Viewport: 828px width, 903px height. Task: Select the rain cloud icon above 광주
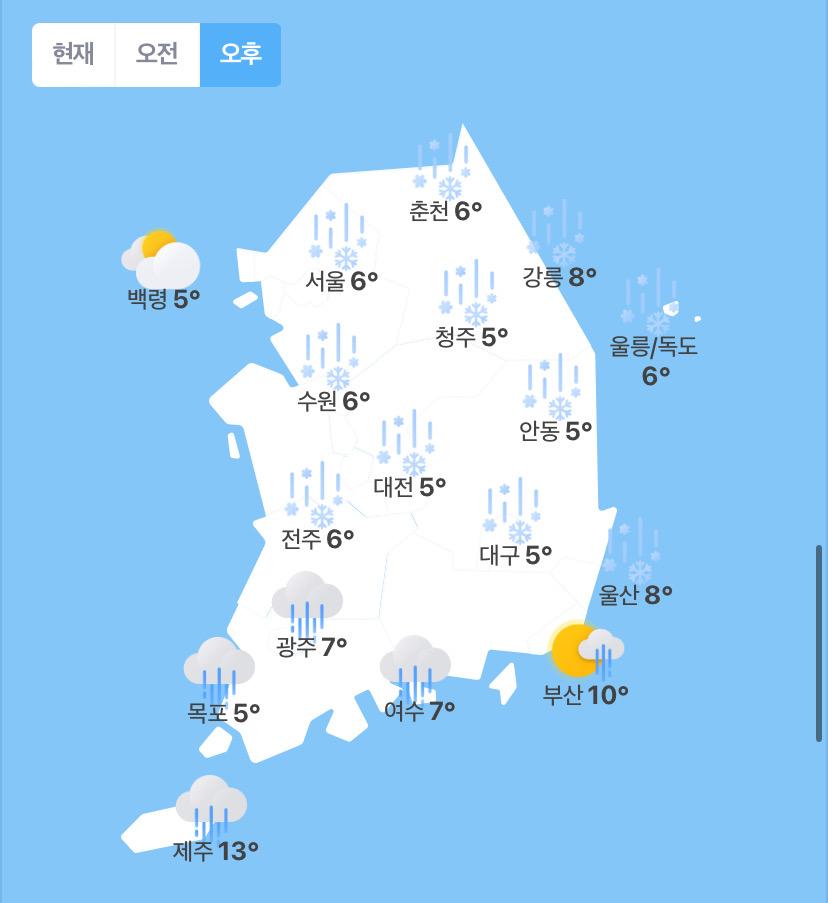pos(308,600)
